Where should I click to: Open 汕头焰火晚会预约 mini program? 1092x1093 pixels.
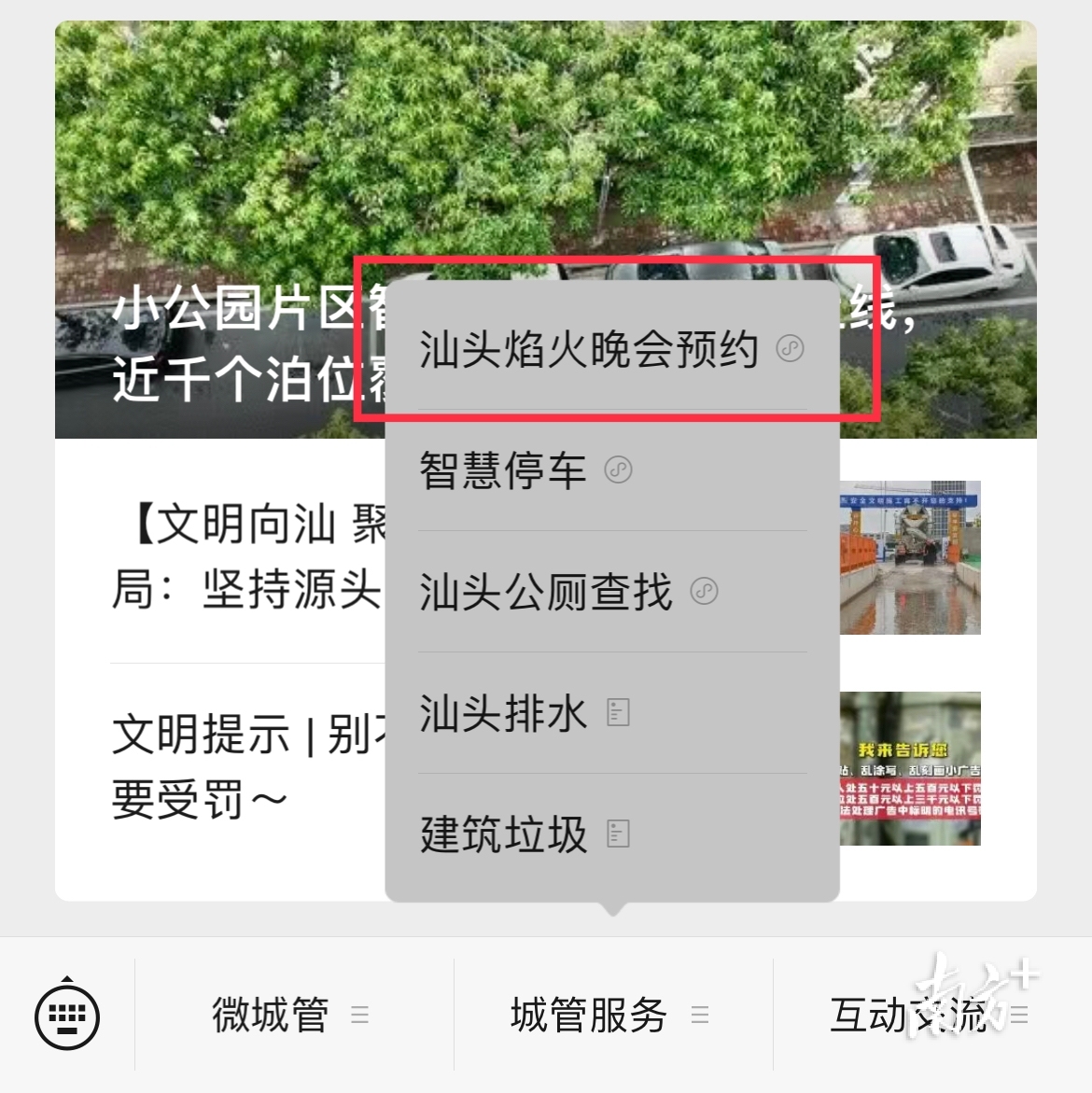[611, 350]
